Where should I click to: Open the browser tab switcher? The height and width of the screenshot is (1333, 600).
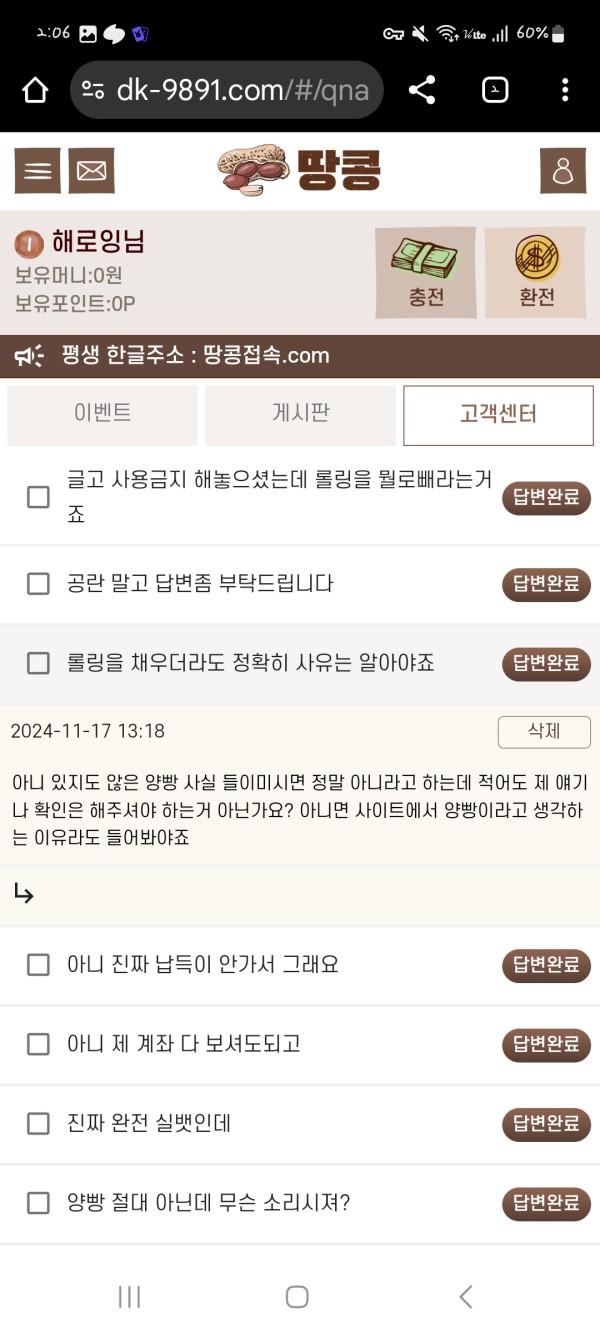(x=495, y=91)
